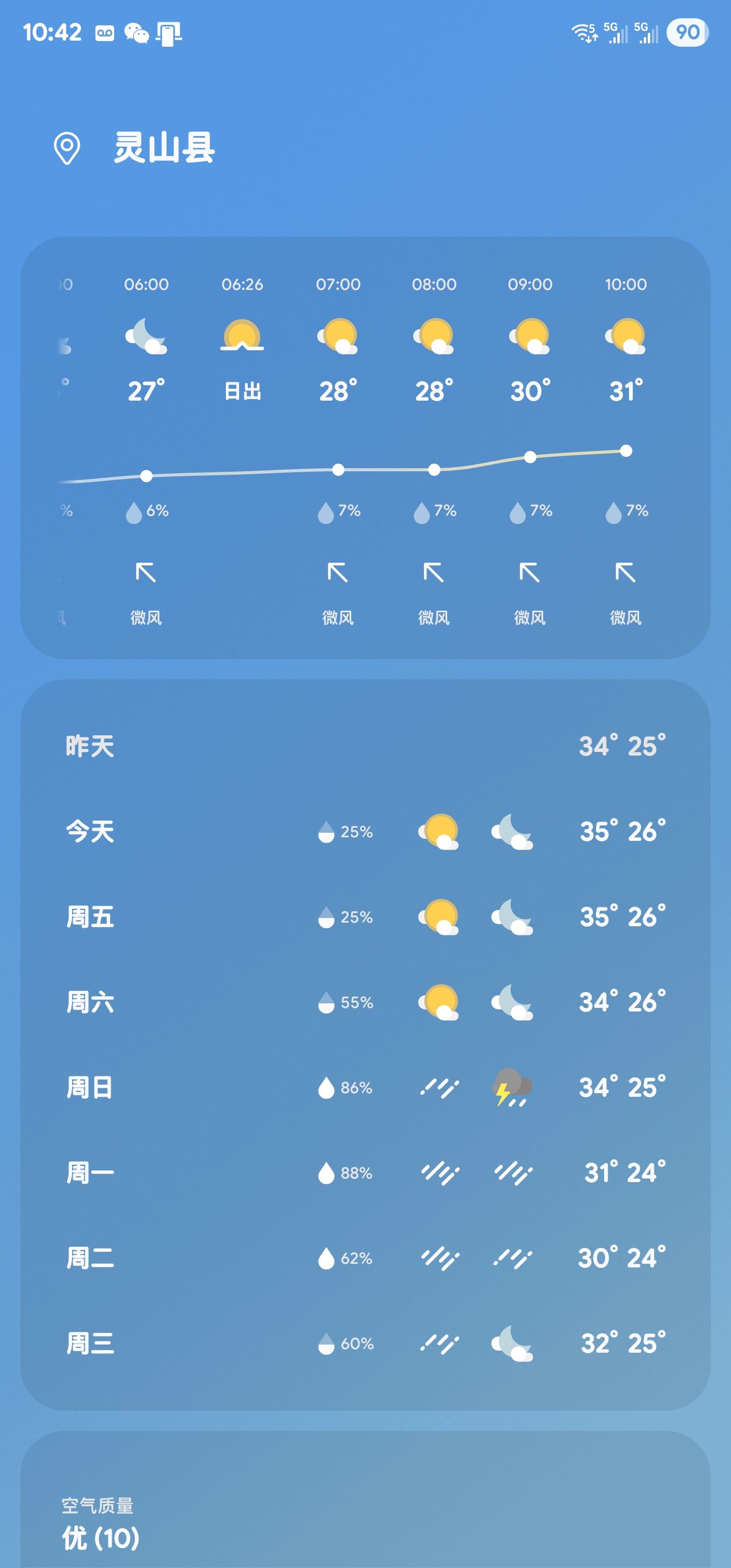The width and height of the screenshot is (731, 1568).
Task: Select the 10:00 hourly forecast
Action: pyautogui.click(x=626, y=450)
